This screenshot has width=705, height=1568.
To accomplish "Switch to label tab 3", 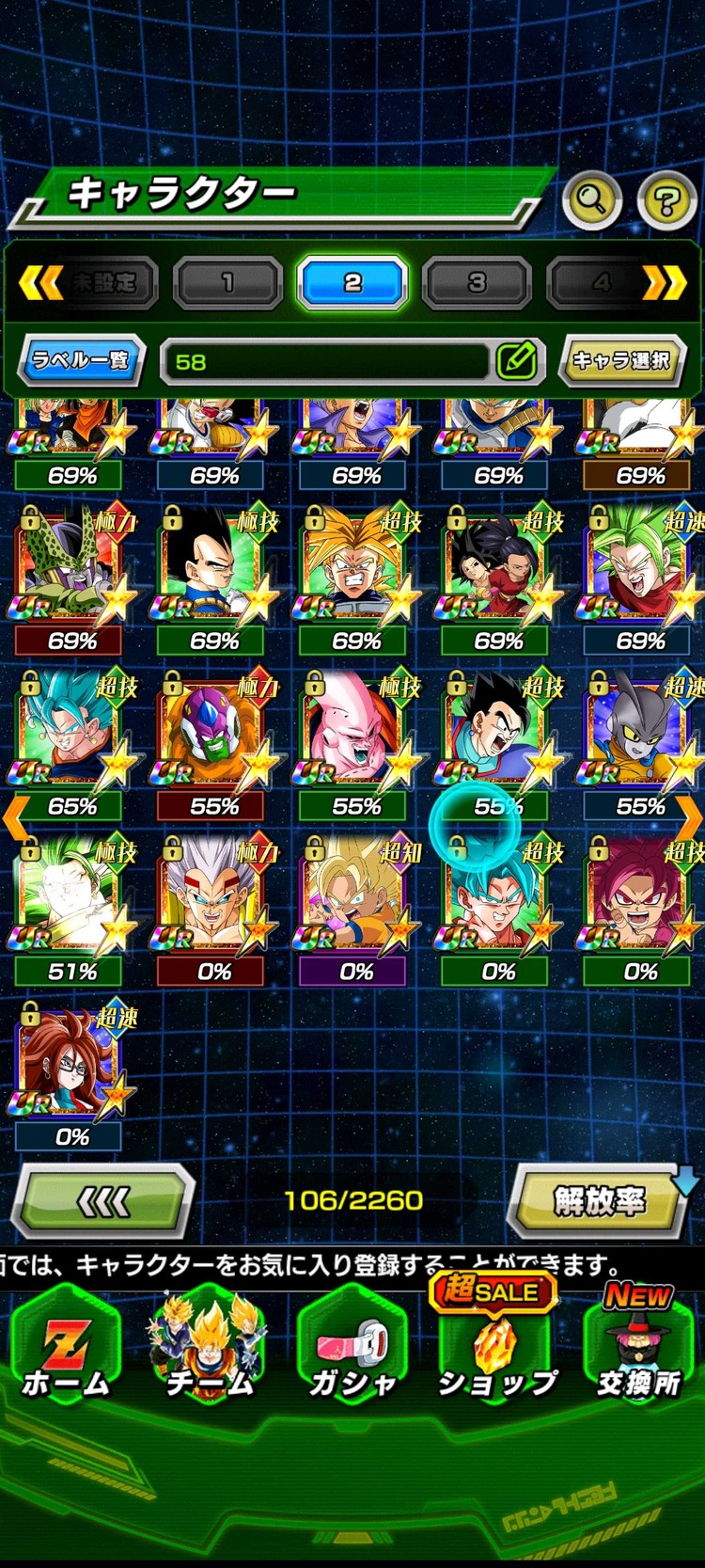I will click(x=477, y=282).
